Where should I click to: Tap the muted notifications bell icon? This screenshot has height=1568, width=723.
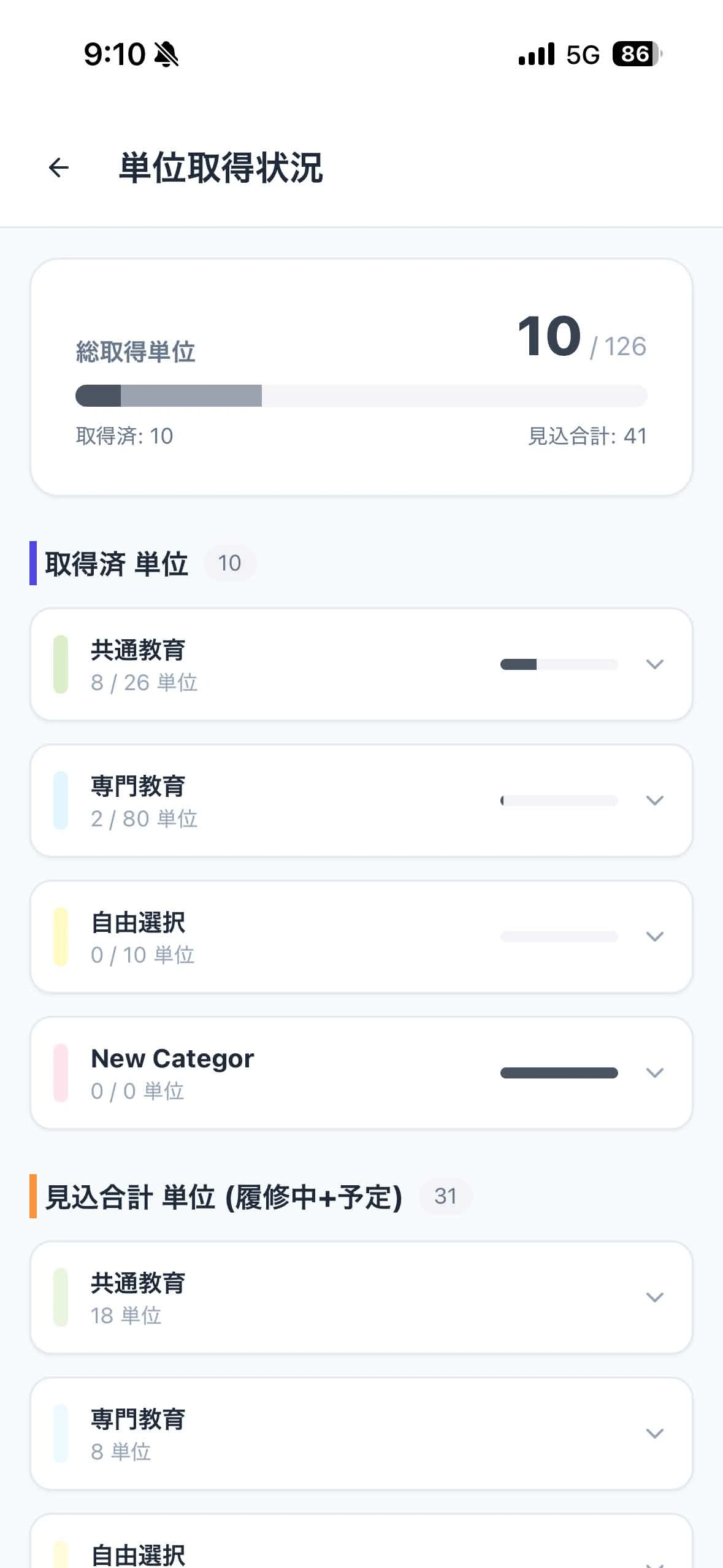(166, 54)
